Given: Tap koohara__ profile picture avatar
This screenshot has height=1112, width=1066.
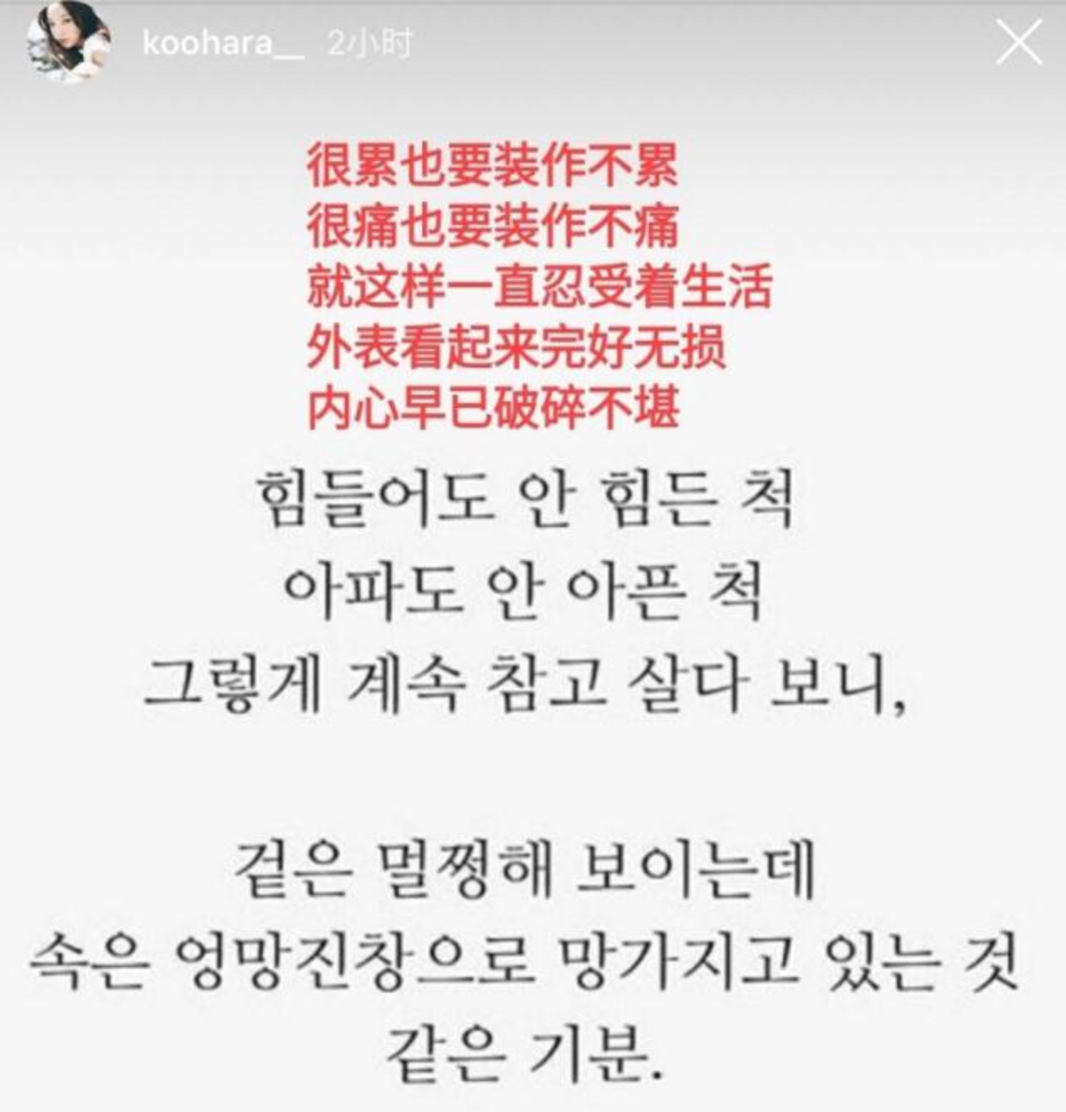Looking at the screenshot, I should click(x=68, y=42).
